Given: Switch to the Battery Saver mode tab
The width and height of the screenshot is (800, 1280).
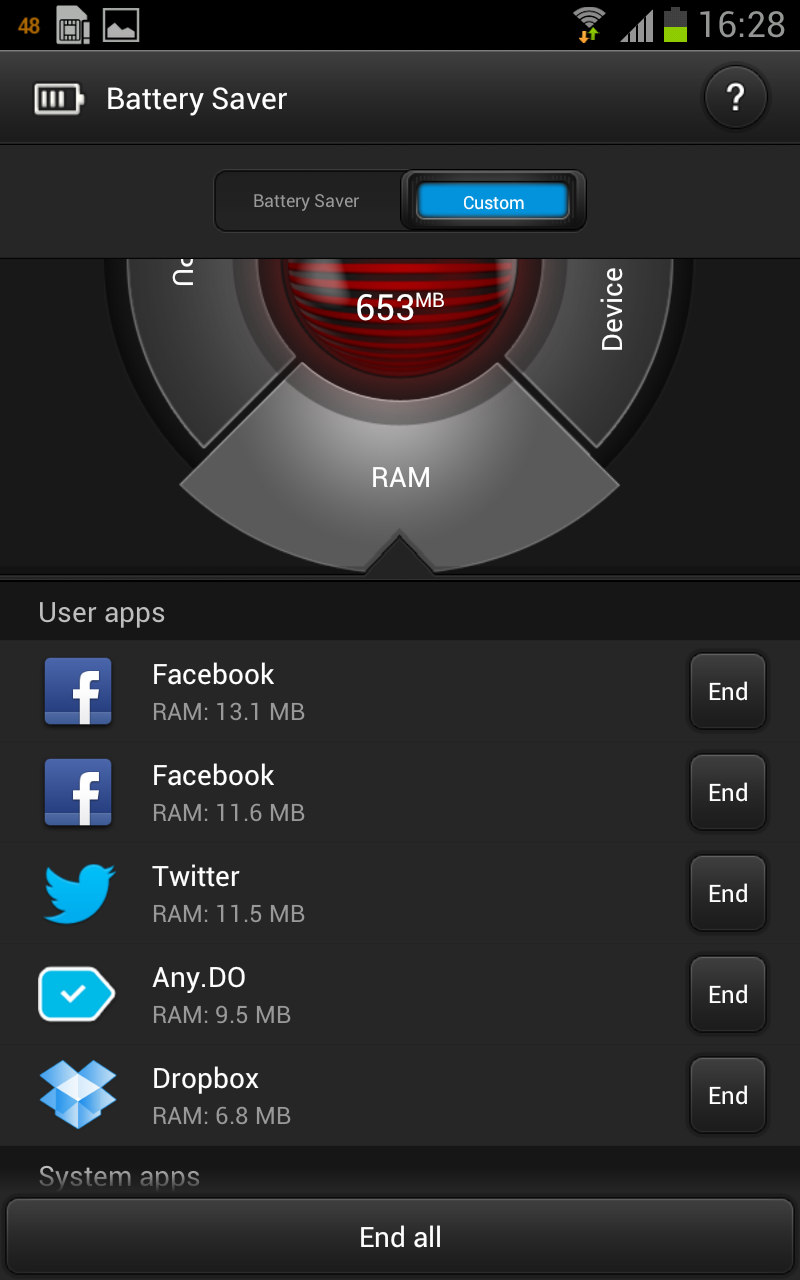Looking at the screenshot, I should coord(306,201).
